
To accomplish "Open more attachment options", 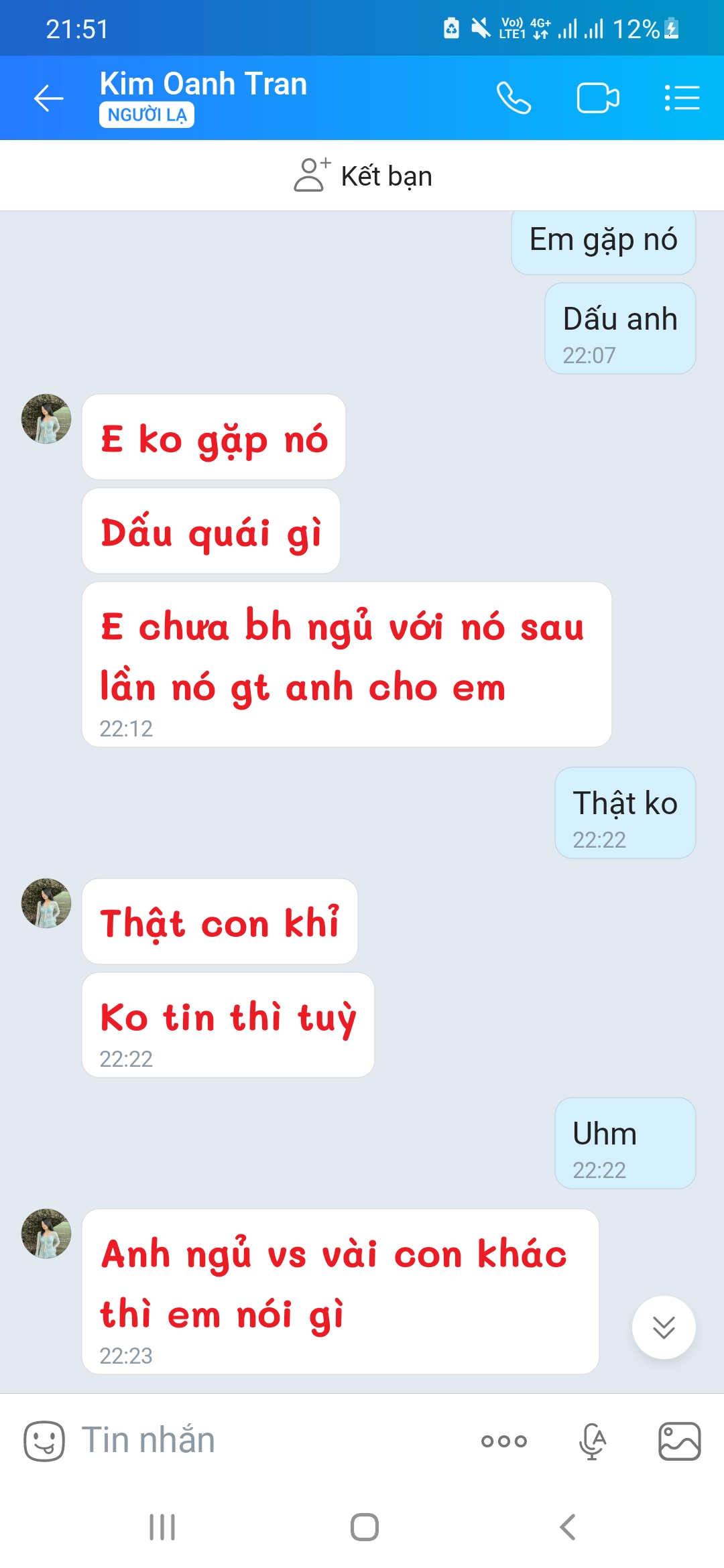I will [x=504, y=1441].
